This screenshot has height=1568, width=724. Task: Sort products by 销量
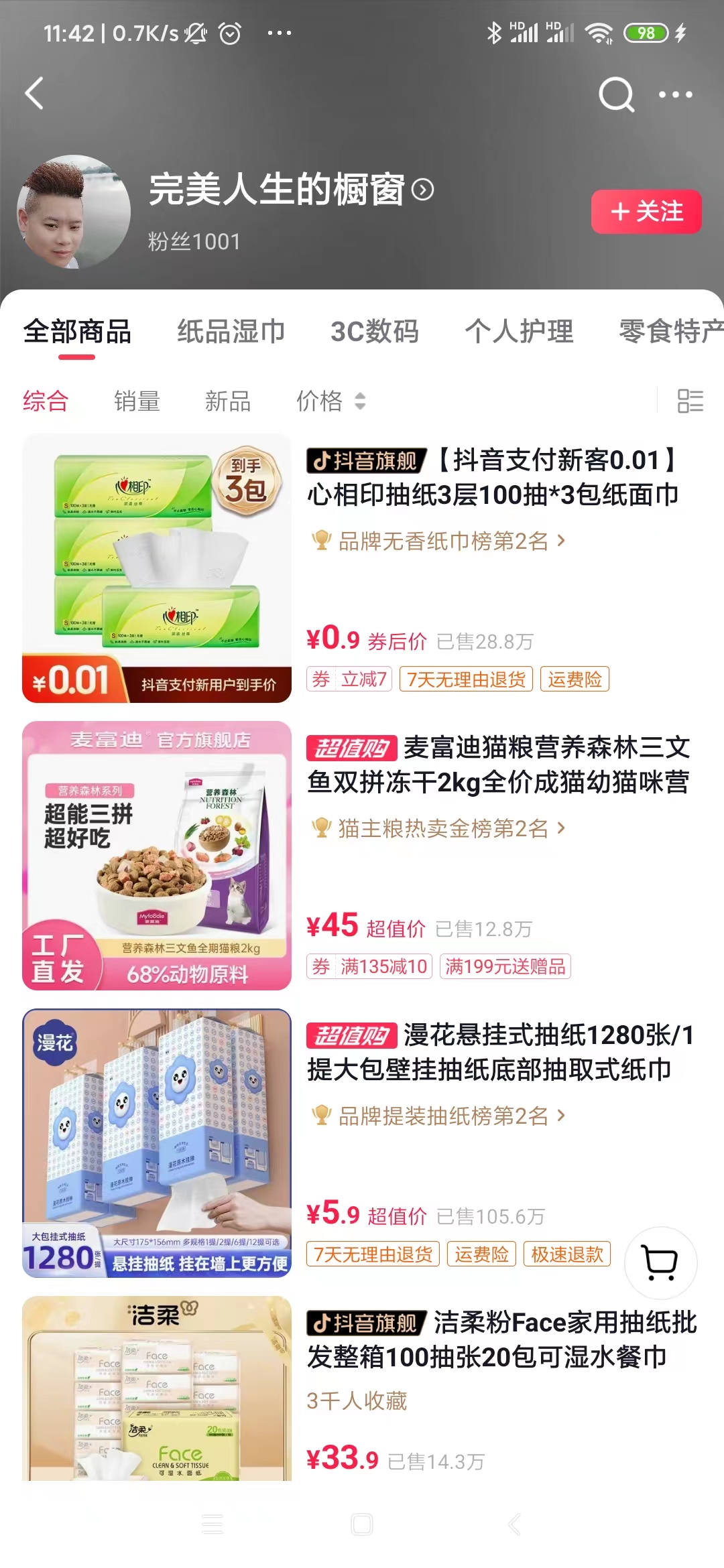pos(137,401)
